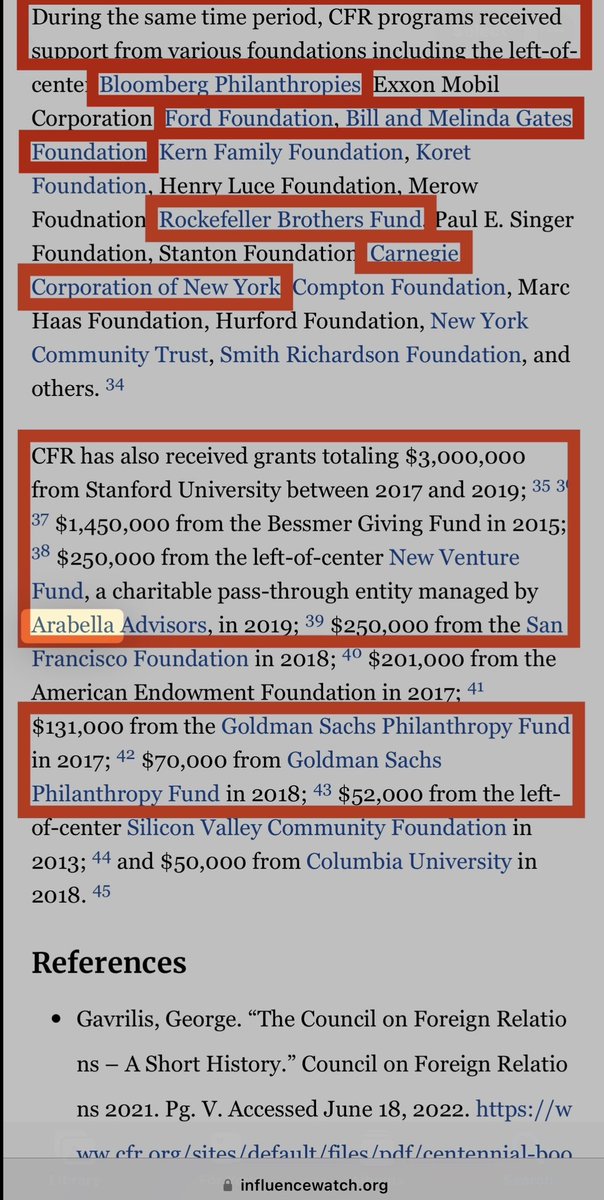Open the cfr.org centennial book reference URL
Viewport: 604px width, 1200px height.
tap(302, 1143)
